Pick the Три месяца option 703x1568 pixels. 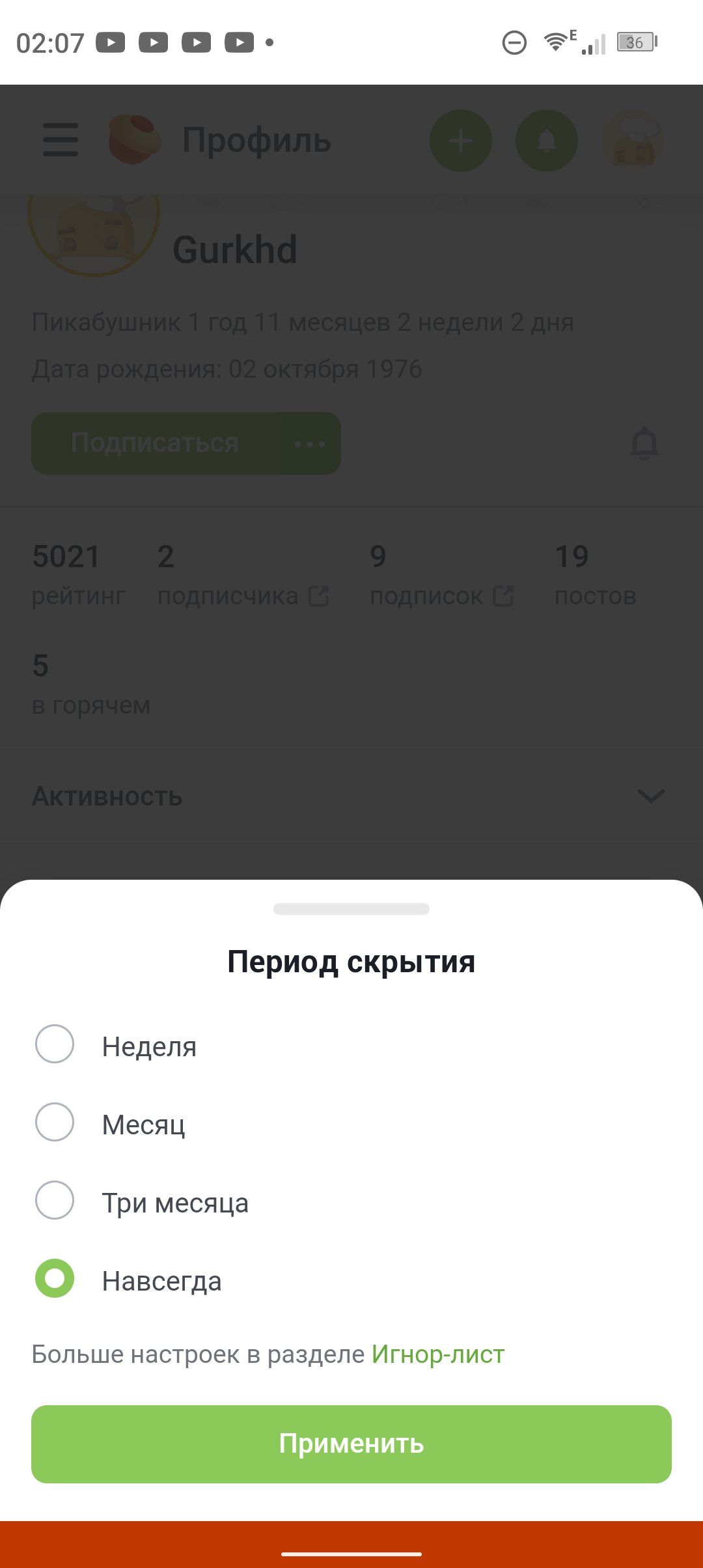click(55, 1201)
